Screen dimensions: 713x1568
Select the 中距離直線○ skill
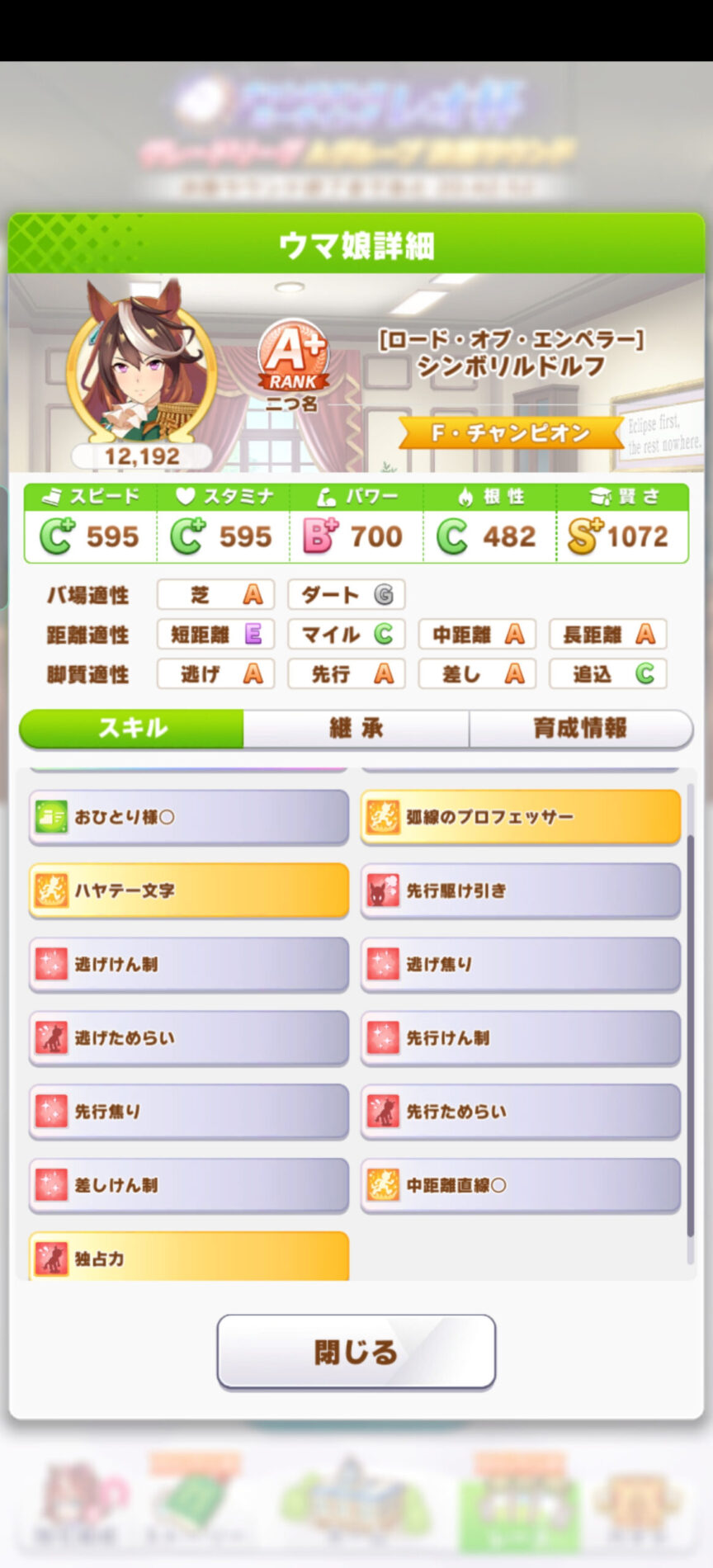[x=520, y=1185]
